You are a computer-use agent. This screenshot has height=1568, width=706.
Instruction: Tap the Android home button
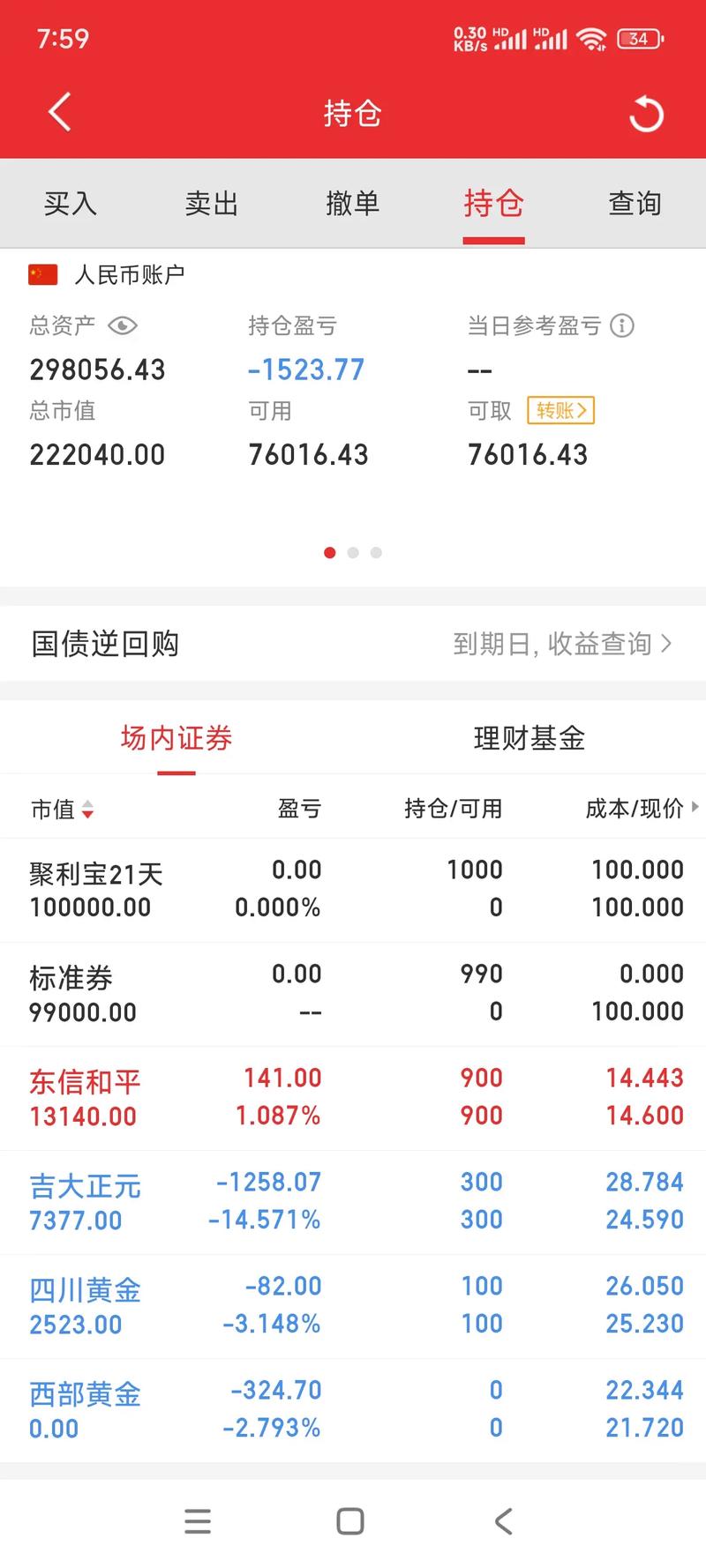349,1520
